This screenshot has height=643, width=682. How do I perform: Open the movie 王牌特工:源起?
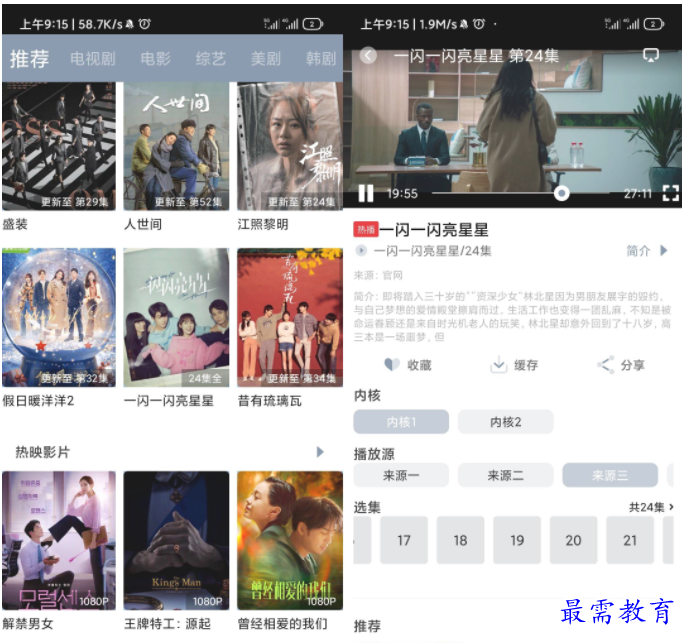click(x=176, y=540)
